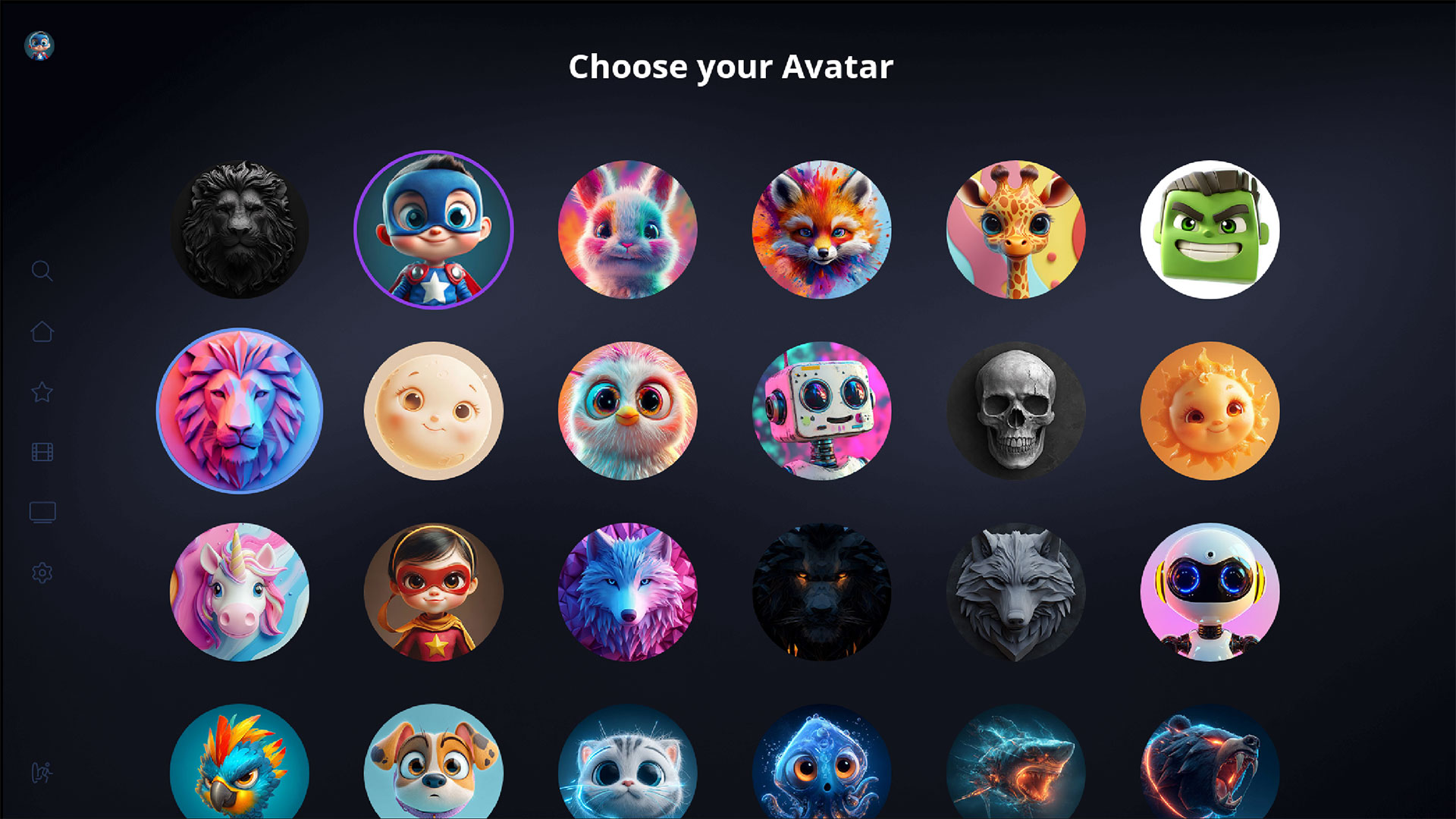Tap the exit icon at sidebar bottom

pos(42,773)
